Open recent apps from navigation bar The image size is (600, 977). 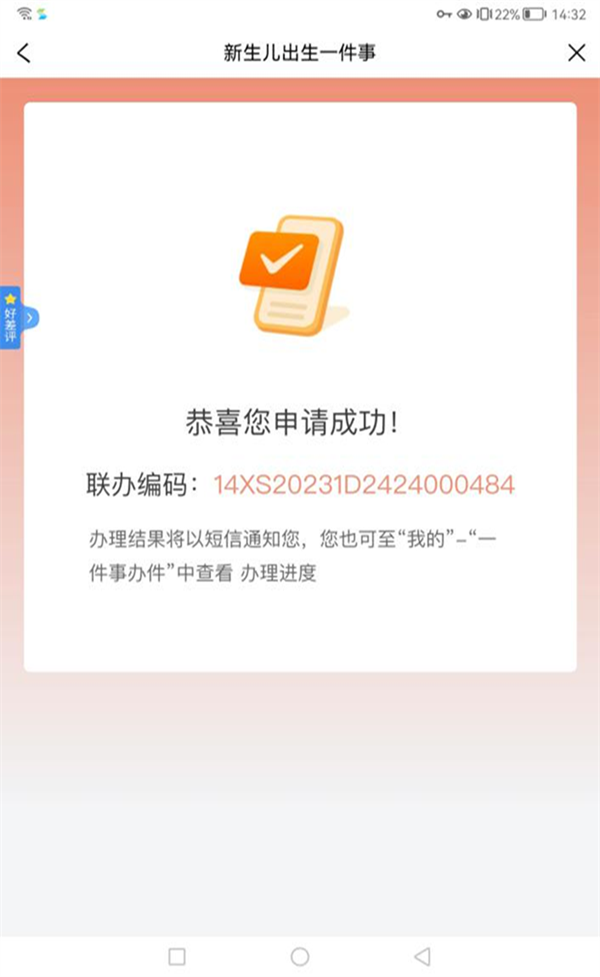[x=177, y=956]
